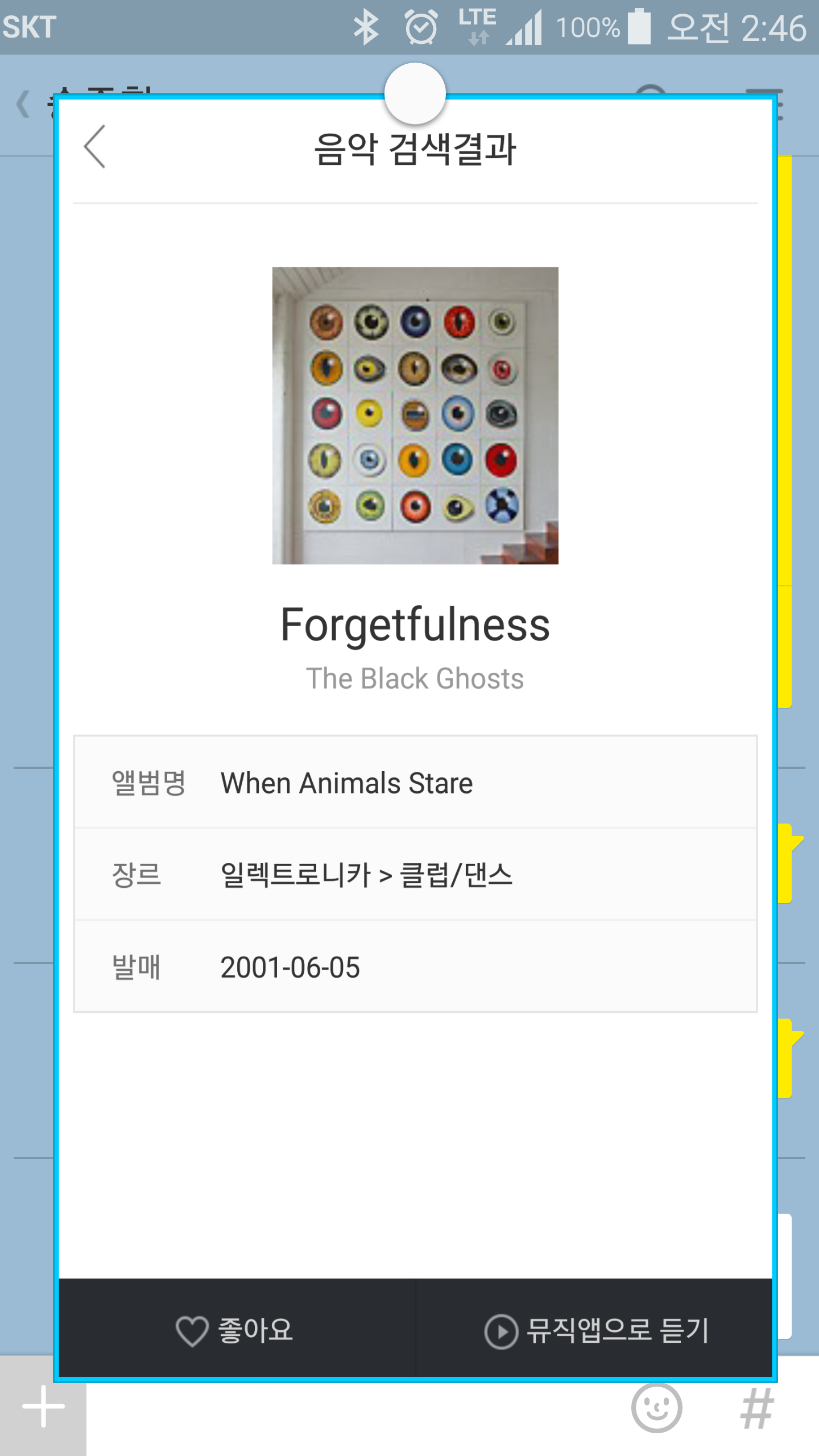Viewport: 819px width, 1456px height.
Task: Tap the hashtag search icon
Action: (x=757, y=1408)
